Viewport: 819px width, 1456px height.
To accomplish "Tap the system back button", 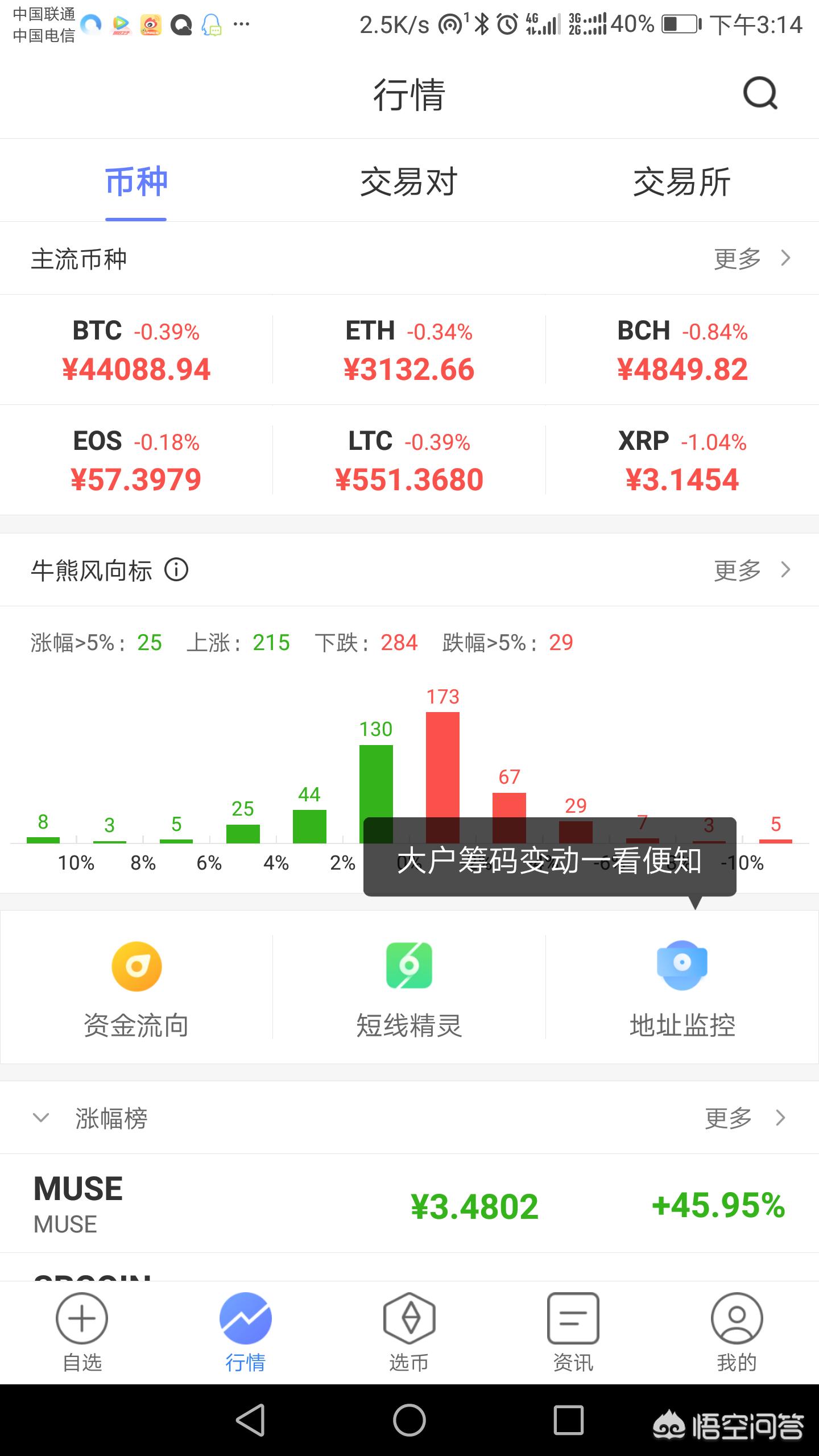I will [250, 1420].
